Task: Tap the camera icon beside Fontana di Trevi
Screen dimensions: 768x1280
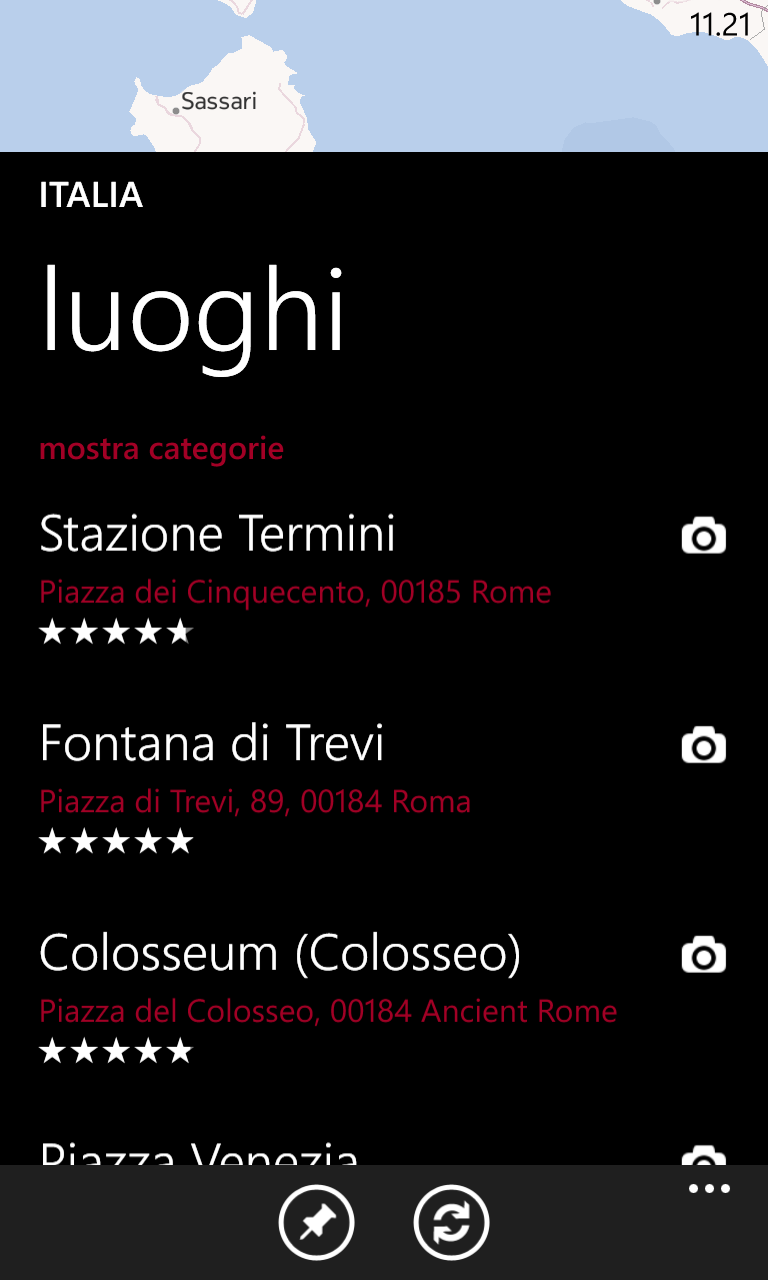Action: [x=703, y=746]
